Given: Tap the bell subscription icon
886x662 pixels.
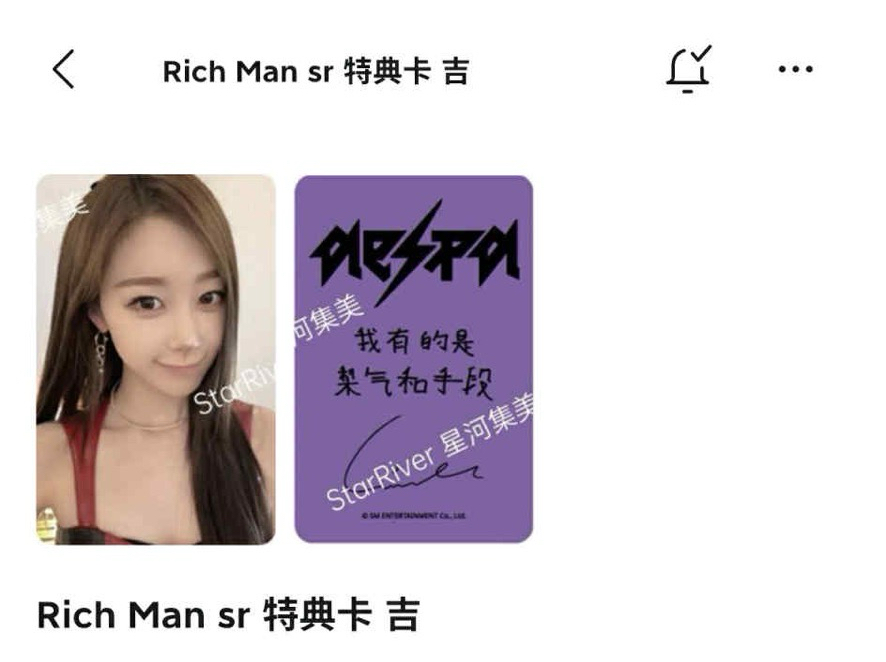Looking at the screenshot, I should 687,70.
